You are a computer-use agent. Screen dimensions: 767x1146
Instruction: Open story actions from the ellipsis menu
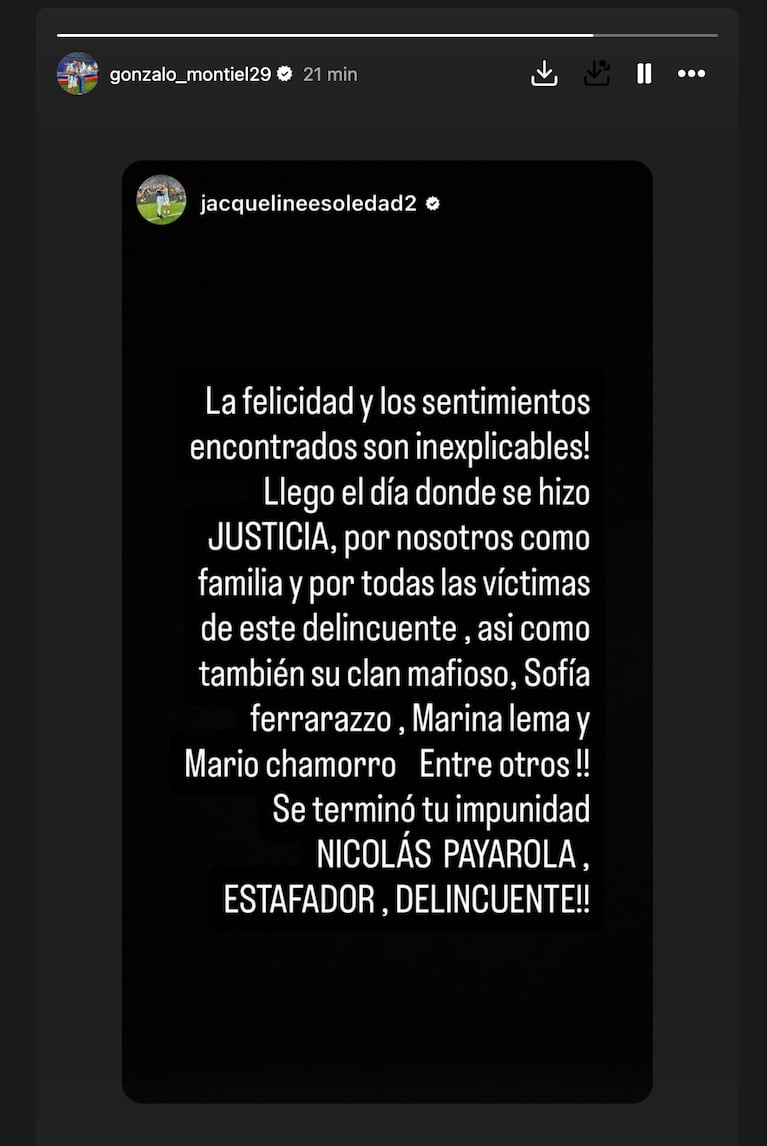(691, 73)
